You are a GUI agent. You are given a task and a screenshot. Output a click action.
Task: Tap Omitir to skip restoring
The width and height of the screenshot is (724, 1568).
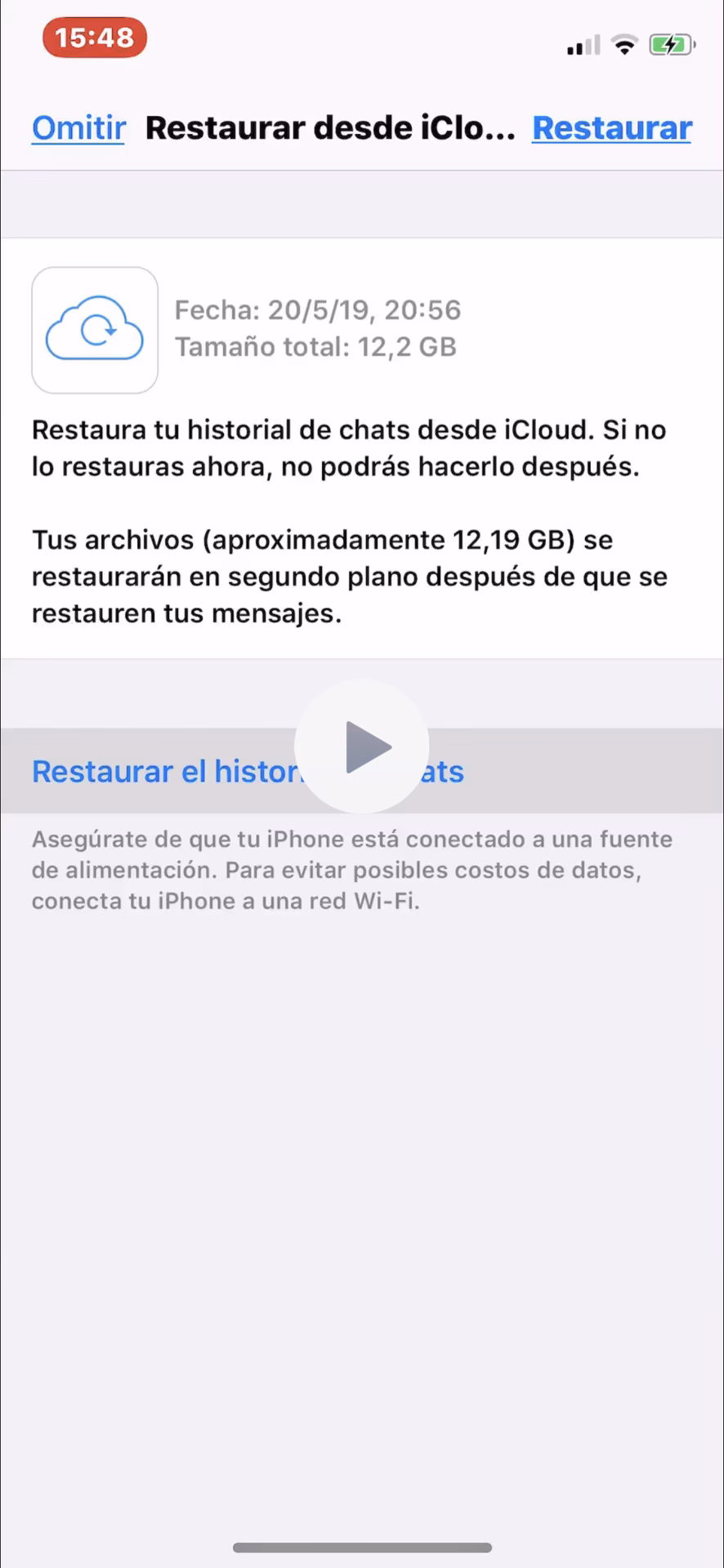[x=78, y=127]
